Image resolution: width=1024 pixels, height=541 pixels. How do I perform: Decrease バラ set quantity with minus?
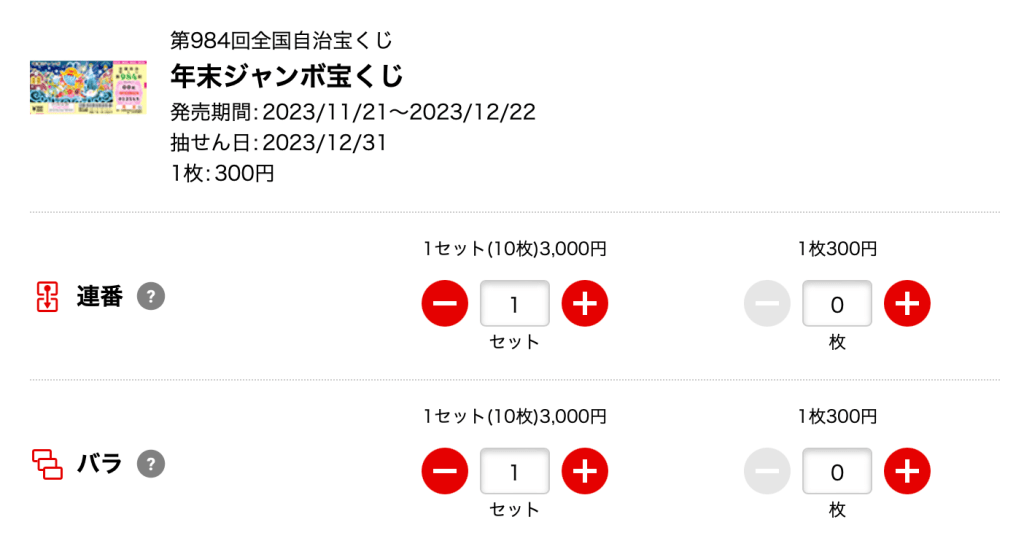pos(445,472)
